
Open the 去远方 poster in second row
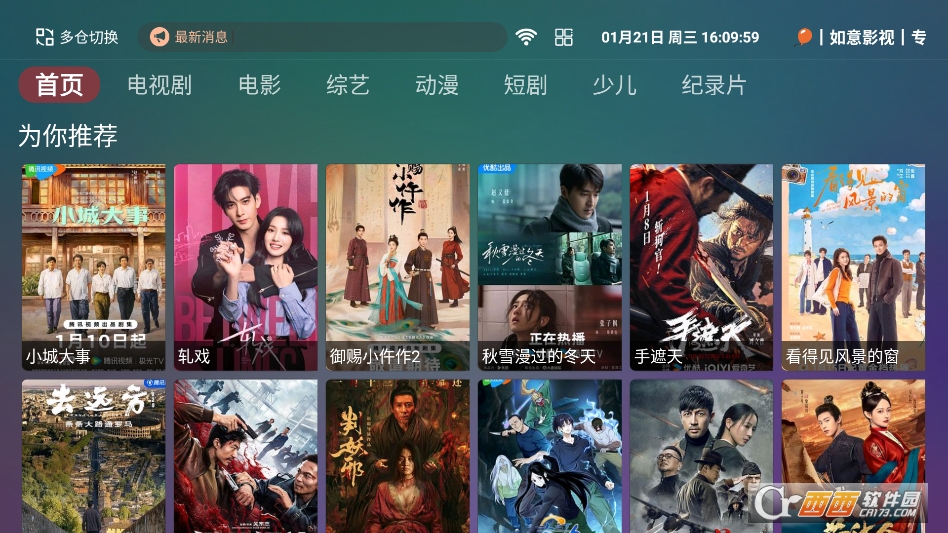pyautogui.click(x=94, y=455)
